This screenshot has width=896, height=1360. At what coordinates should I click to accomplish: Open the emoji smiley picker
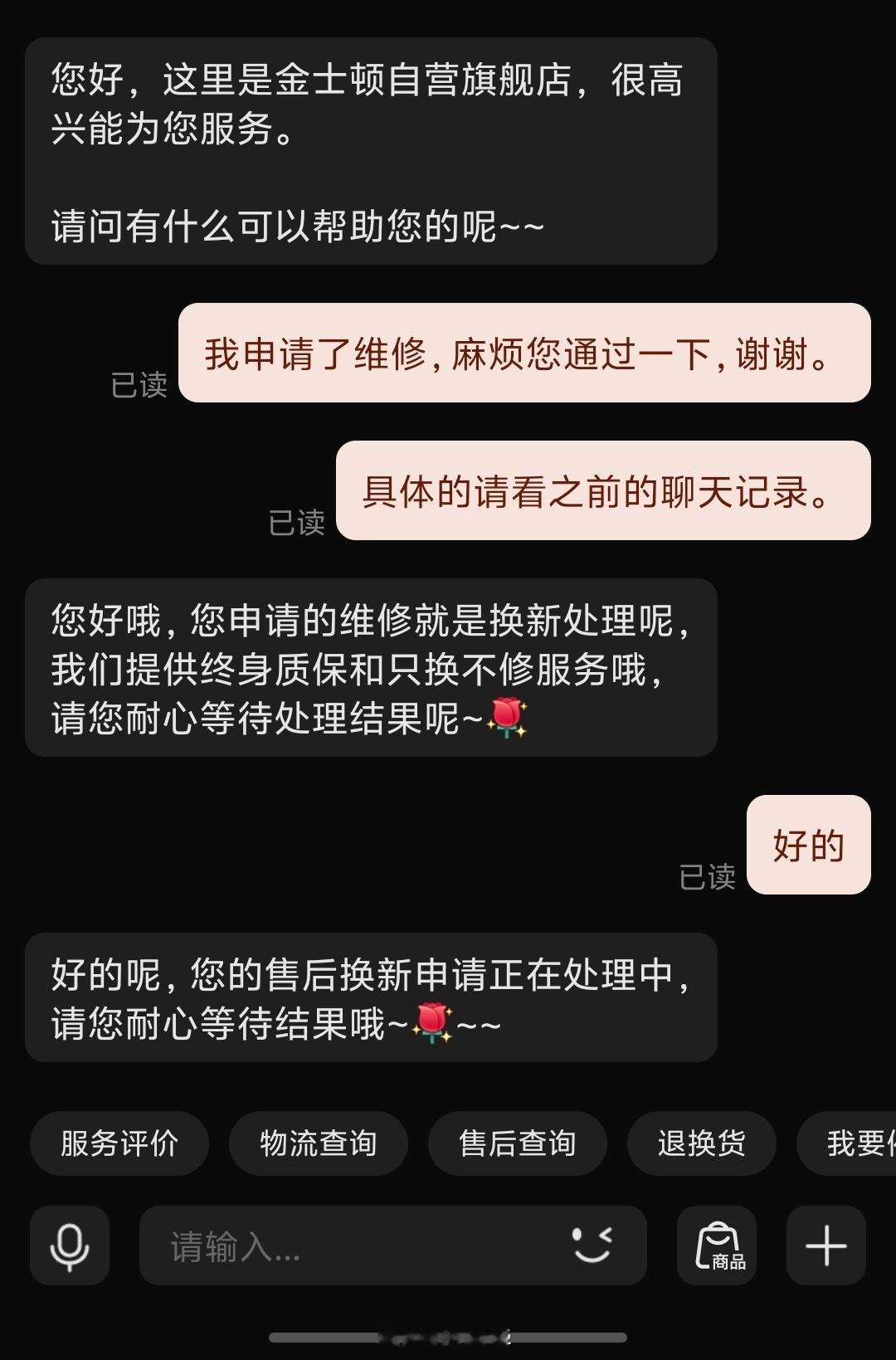tap(592, 1245)
